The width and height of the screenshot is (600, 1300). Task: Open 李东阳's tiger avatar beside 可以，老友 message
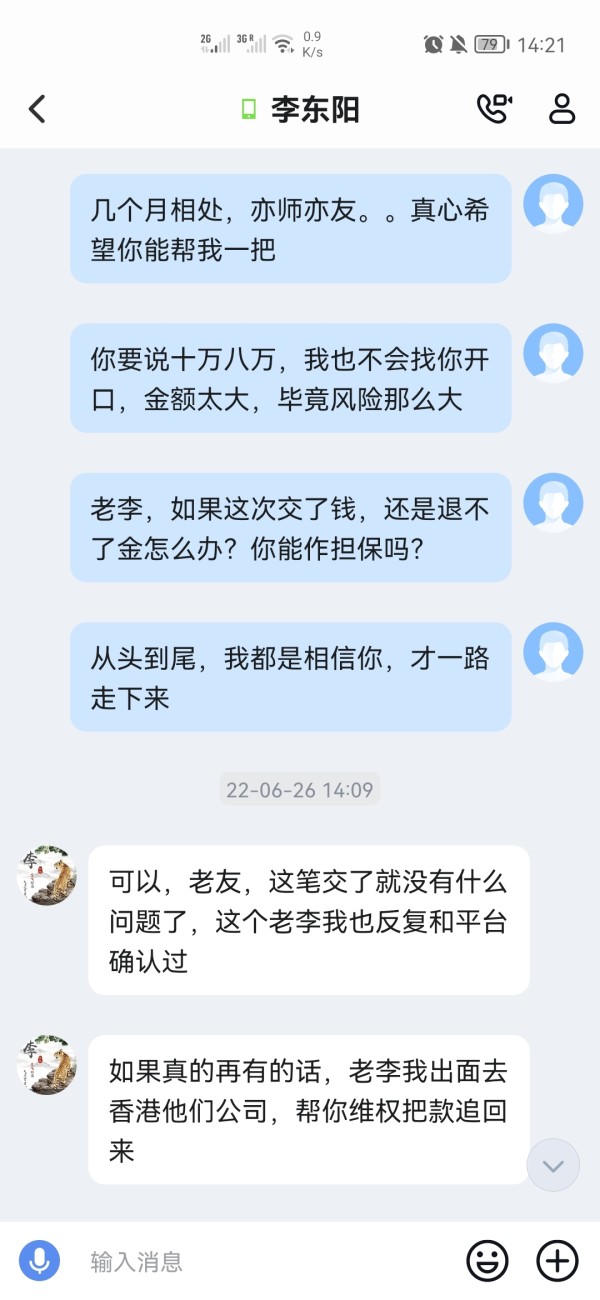[47, 875]
